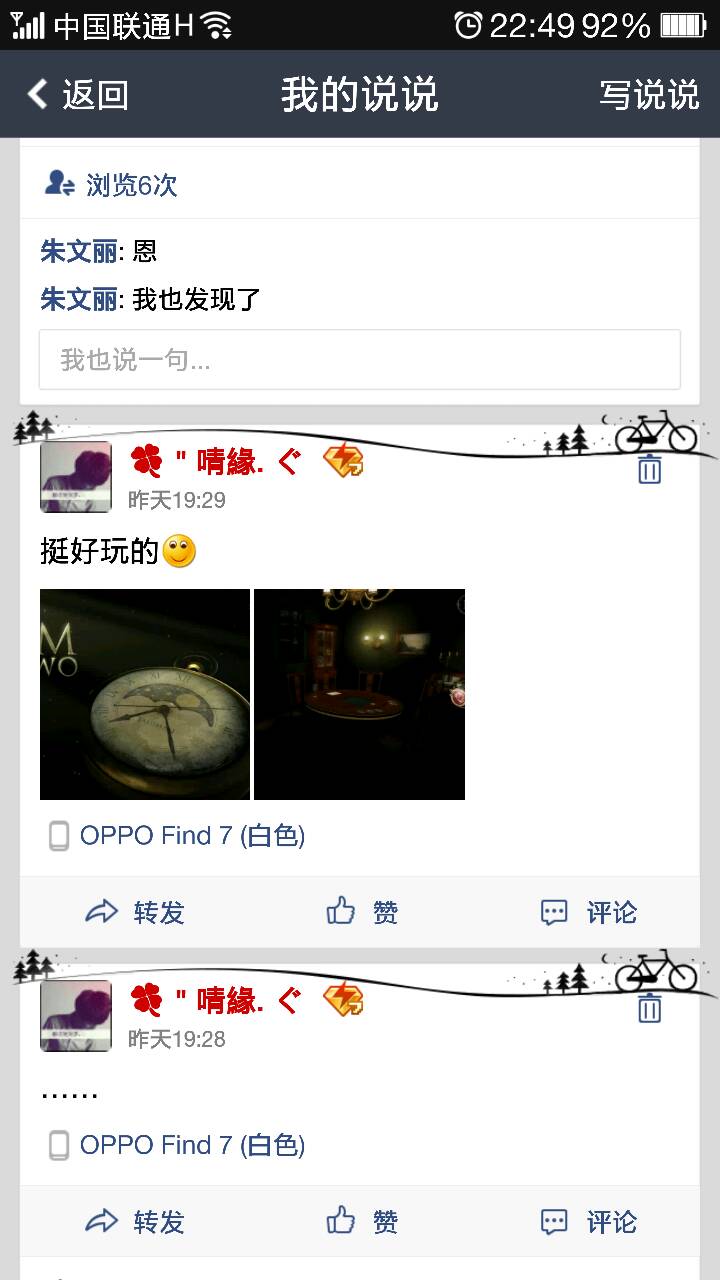720x1280 pixels.
Task: Open the dark room photo thumbnail
Action: tap(358, 693)
